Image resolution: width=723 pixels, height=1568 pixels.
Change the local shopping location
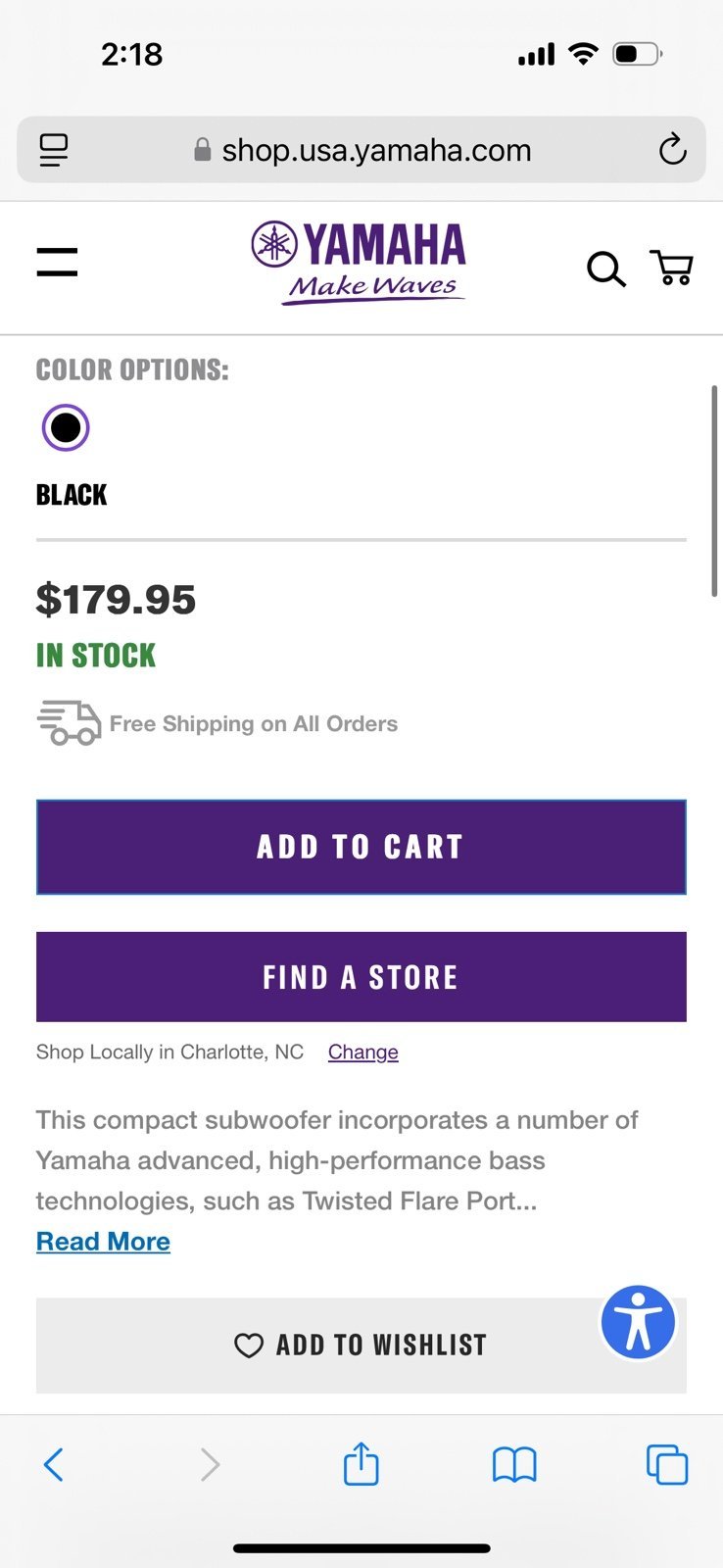point(363,1052)
